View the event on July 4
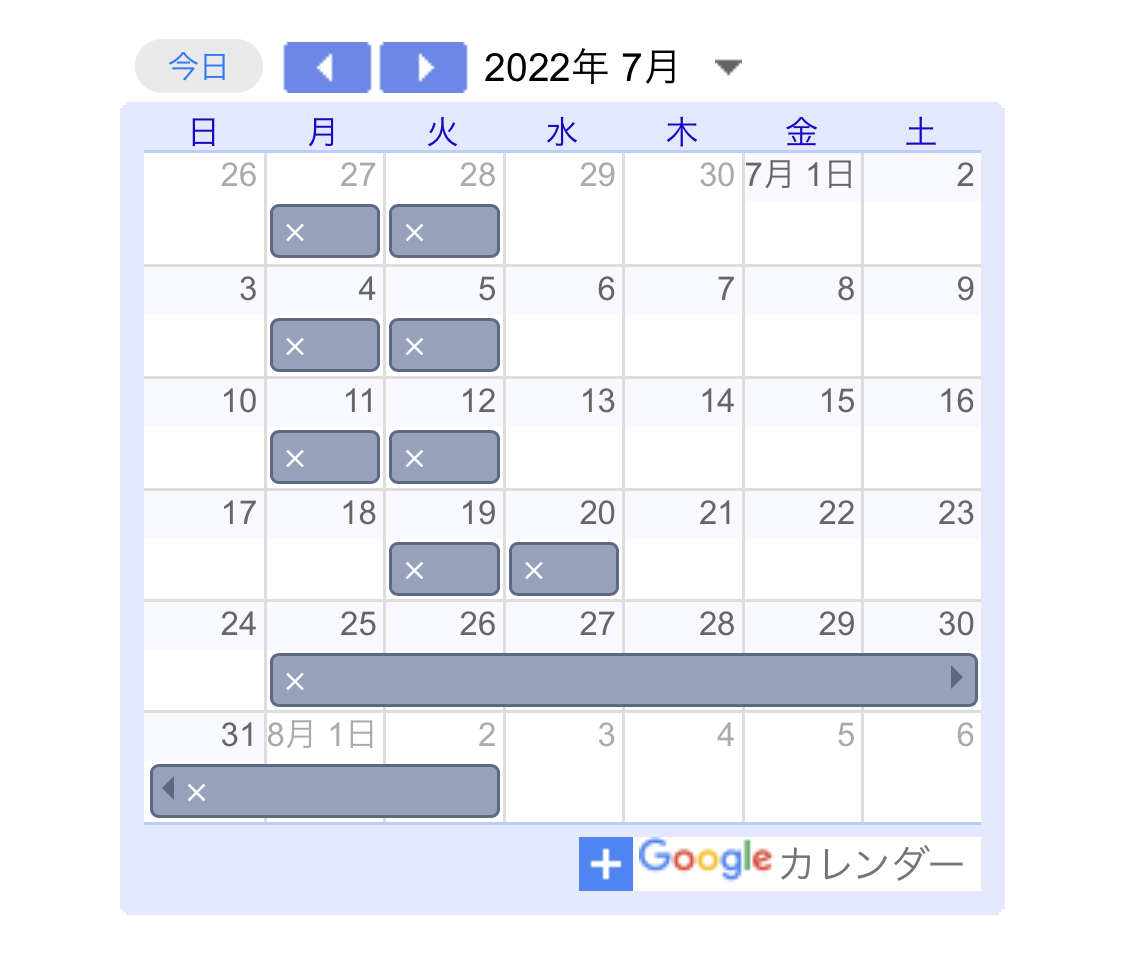This screenshot has height=957, width=1125. coord(325,345)
